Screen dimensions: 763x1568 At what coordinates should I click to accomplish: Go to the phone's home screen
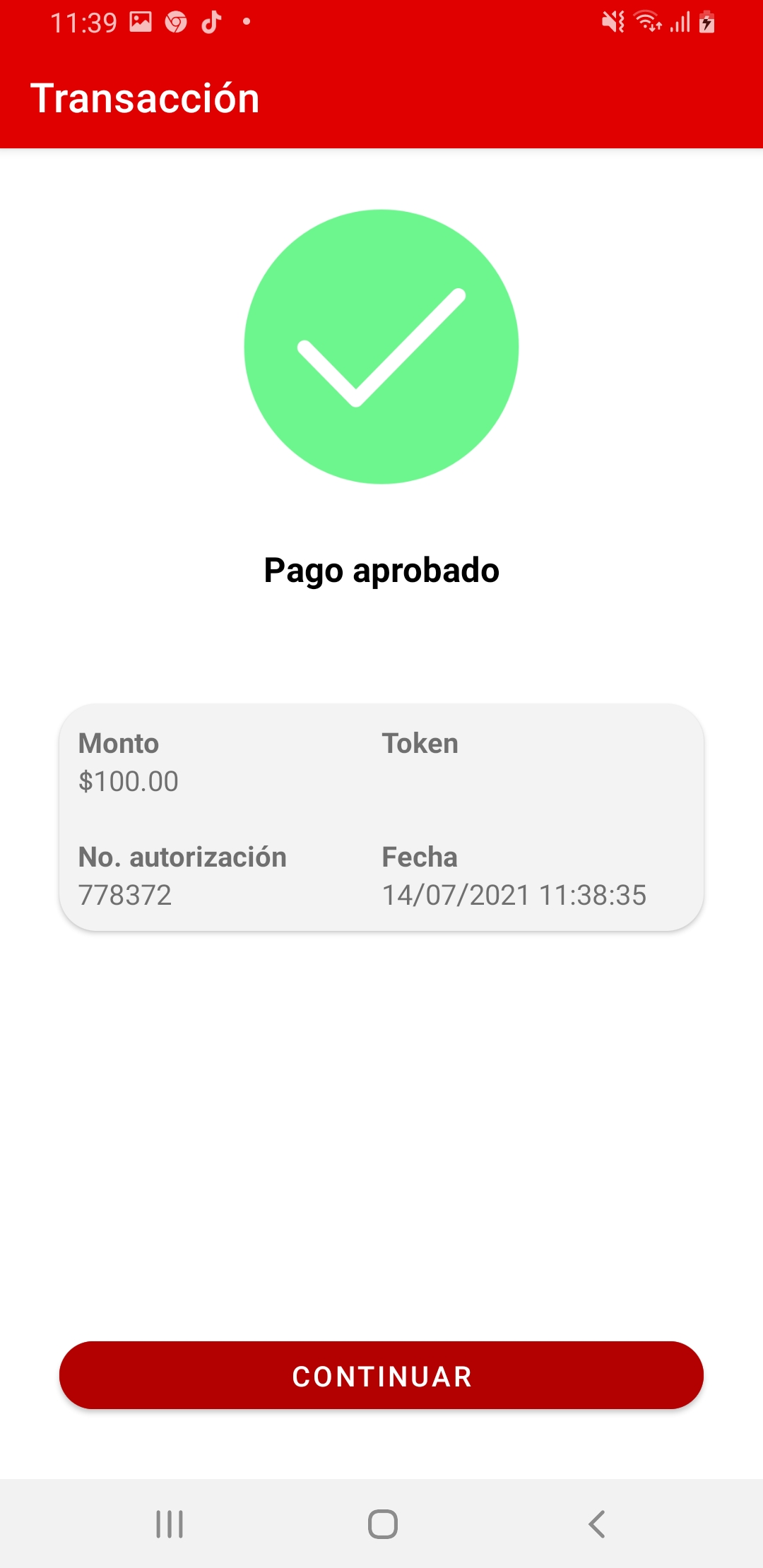coord(382,1524)
